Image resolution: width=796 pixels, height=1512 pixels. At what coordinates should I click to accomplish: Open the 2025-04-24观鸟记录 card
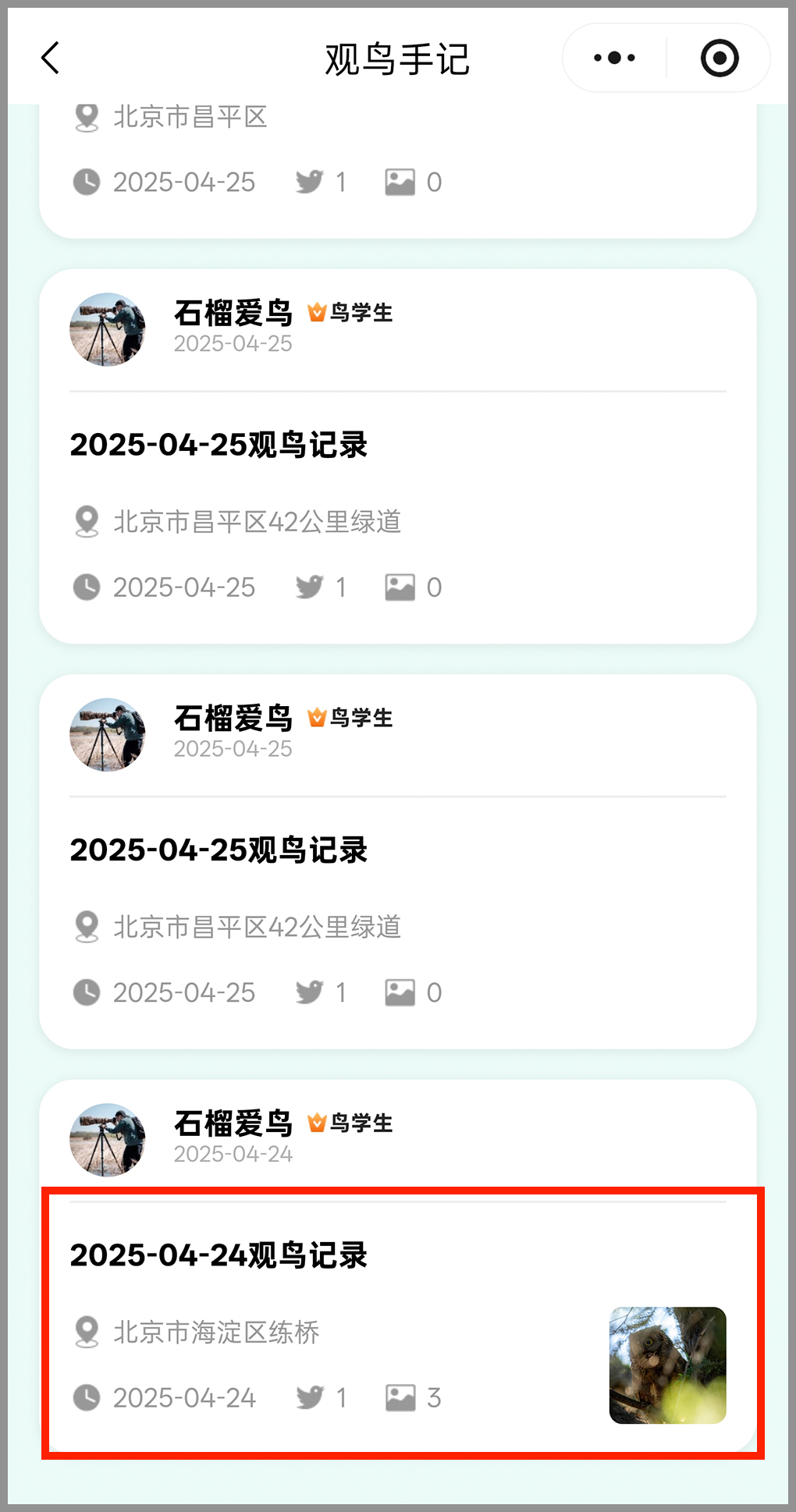tap(219, 1255)
